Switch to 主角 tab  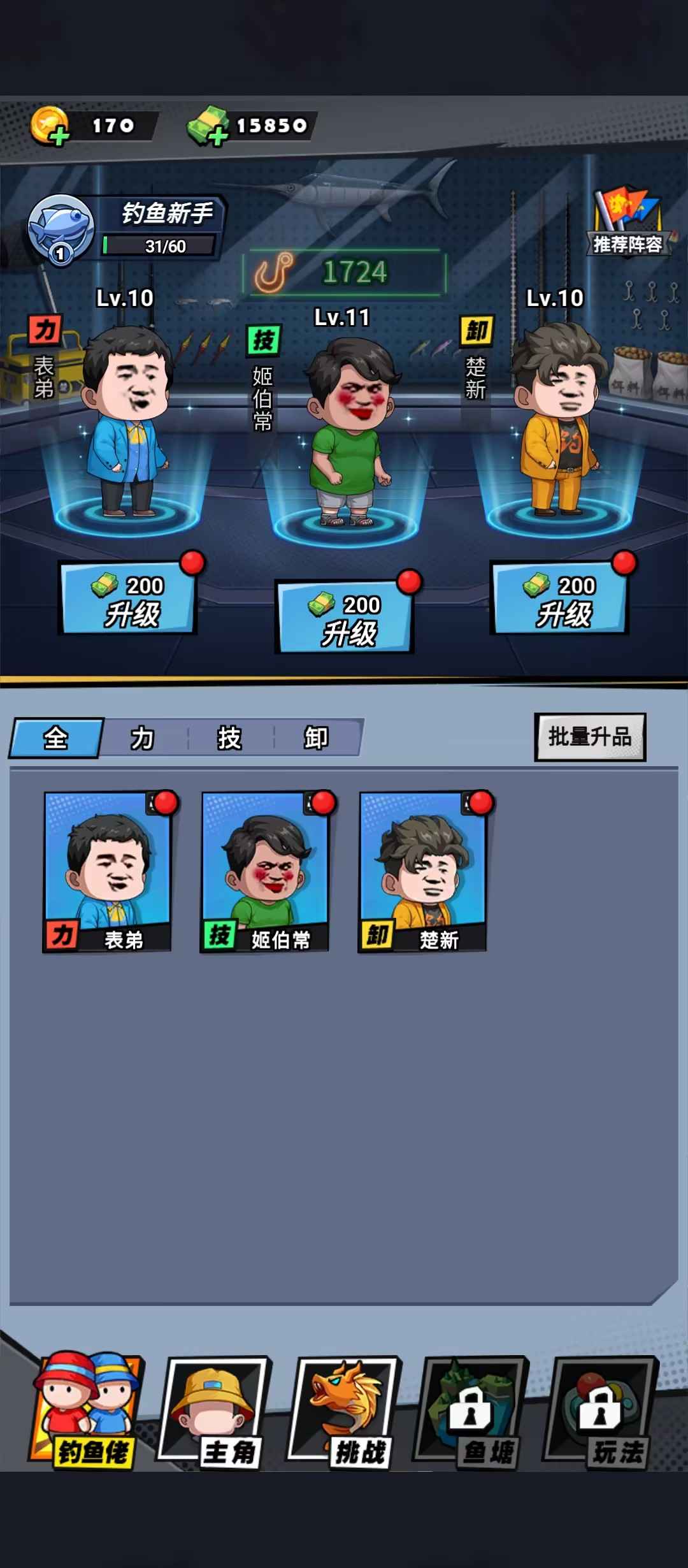point(217,1410)
